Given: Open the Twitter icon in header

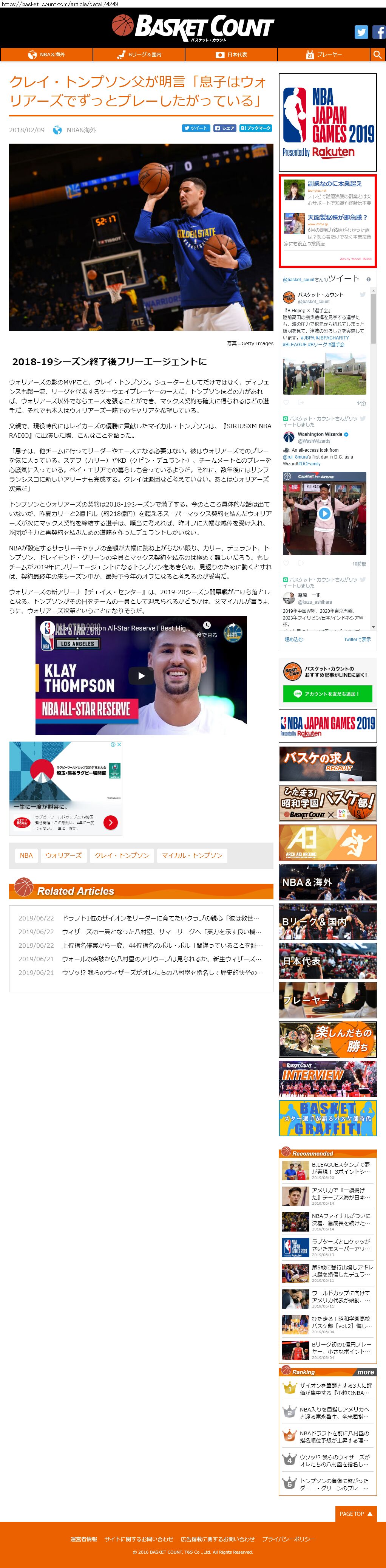Looking at the screenshot, I should pos(361,32).
